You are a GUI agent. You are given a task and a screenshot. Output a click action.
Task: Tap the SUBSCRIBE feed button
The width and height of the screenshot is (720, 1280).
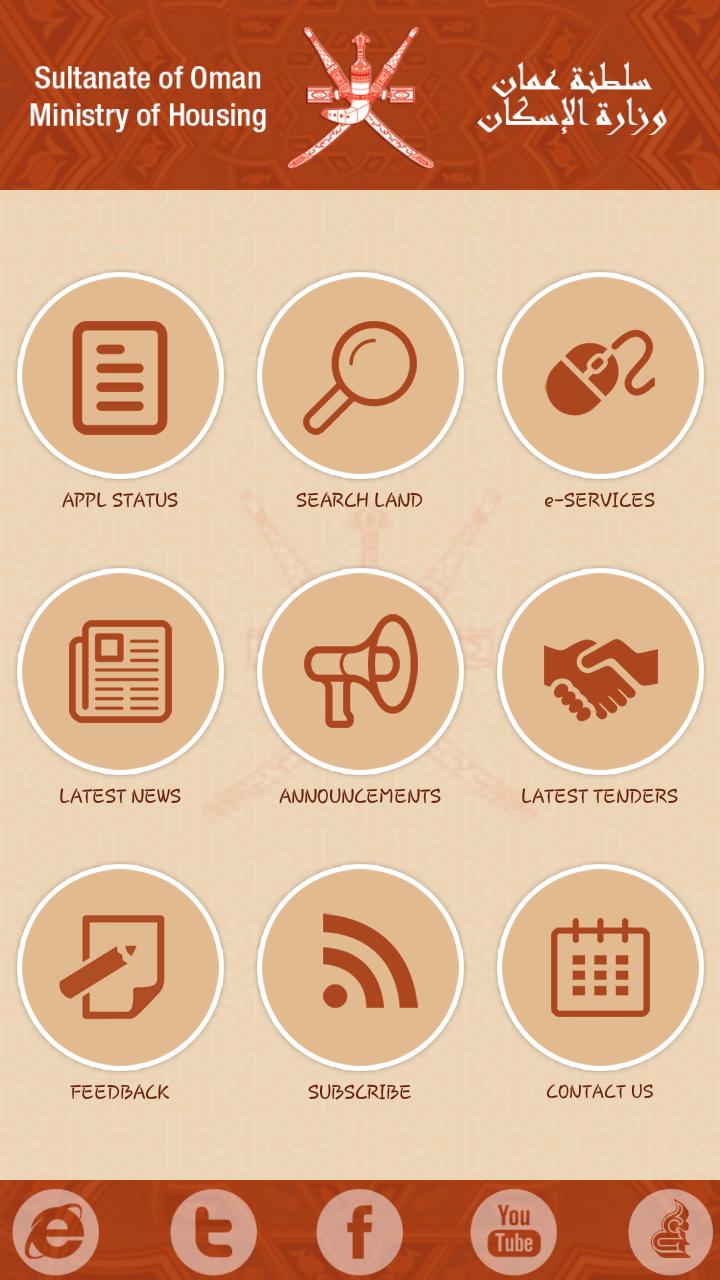coord(360,967)
